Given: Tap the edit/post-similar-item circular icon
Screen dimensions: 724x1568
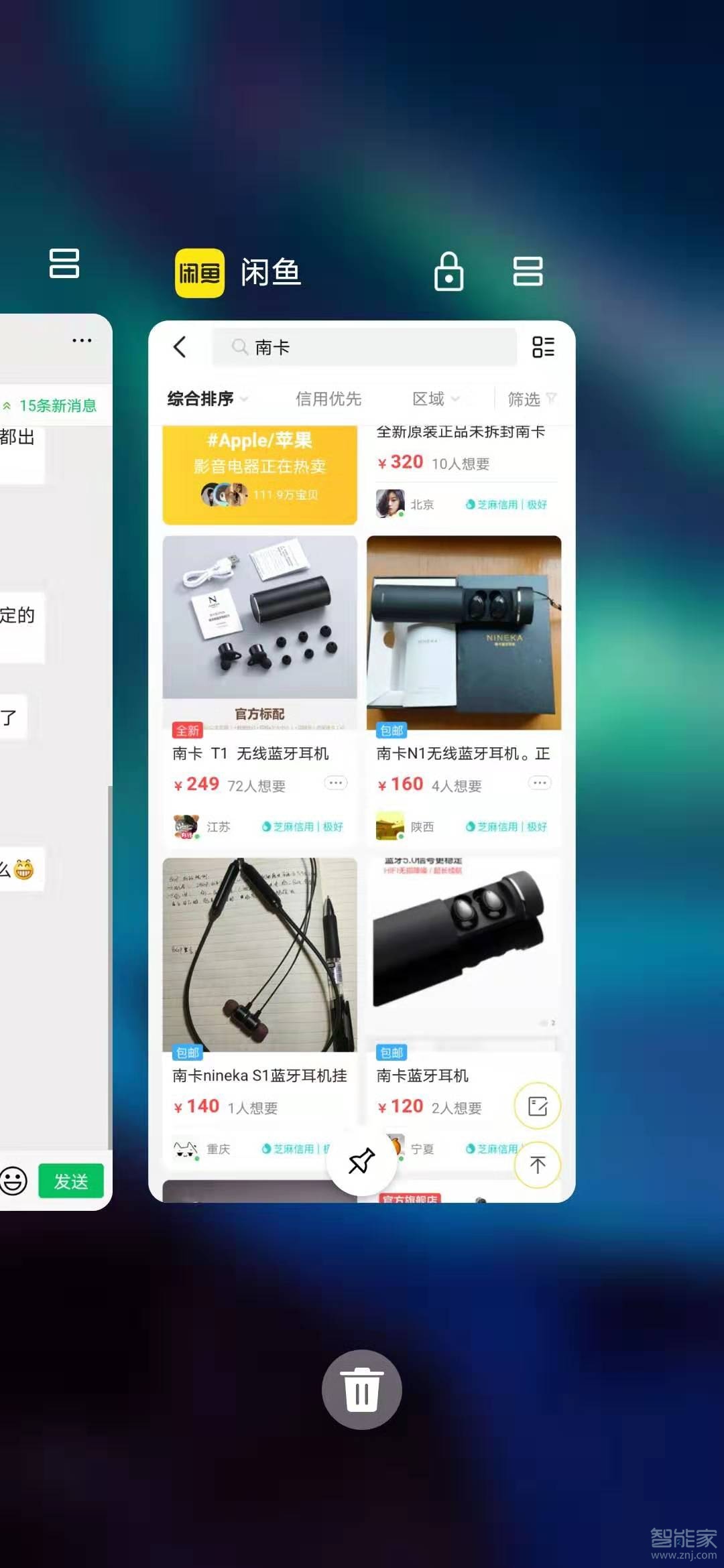Looking at the screenshot, I should point(537,1106).
